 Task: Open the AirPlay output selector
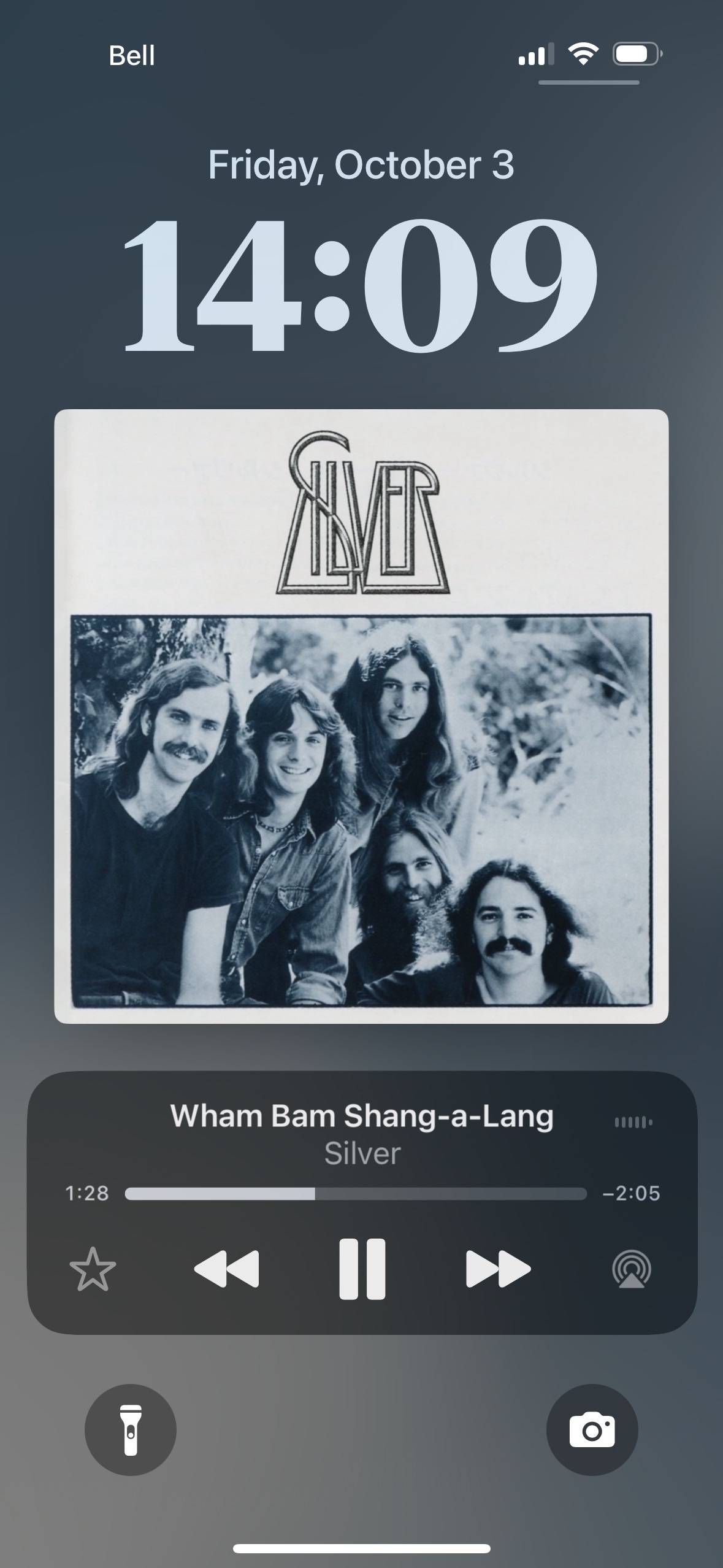632,1269
